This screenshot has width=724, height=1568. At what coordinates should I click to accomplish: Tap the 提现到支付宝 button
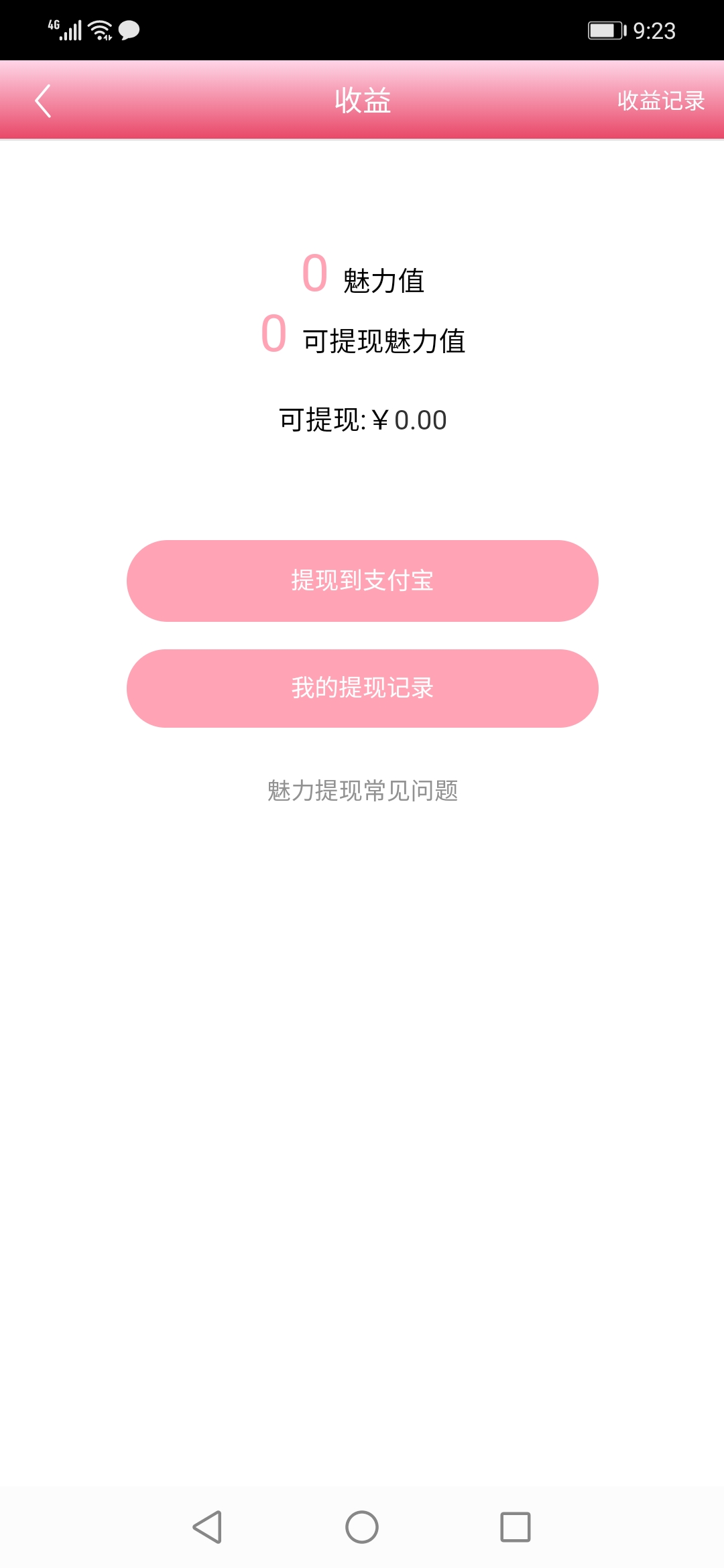[362, 580]
